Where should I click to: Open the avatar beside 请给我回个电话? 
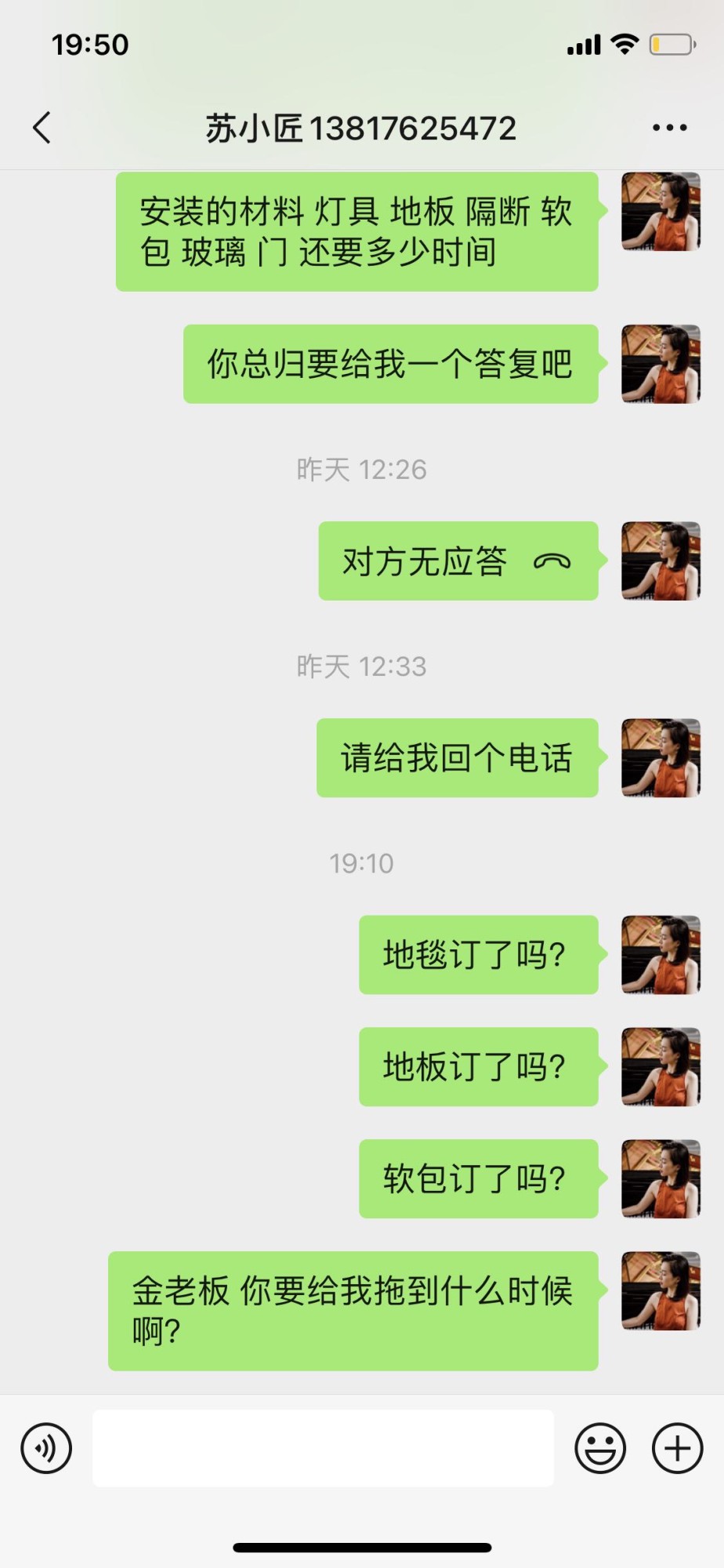[661, 758]
